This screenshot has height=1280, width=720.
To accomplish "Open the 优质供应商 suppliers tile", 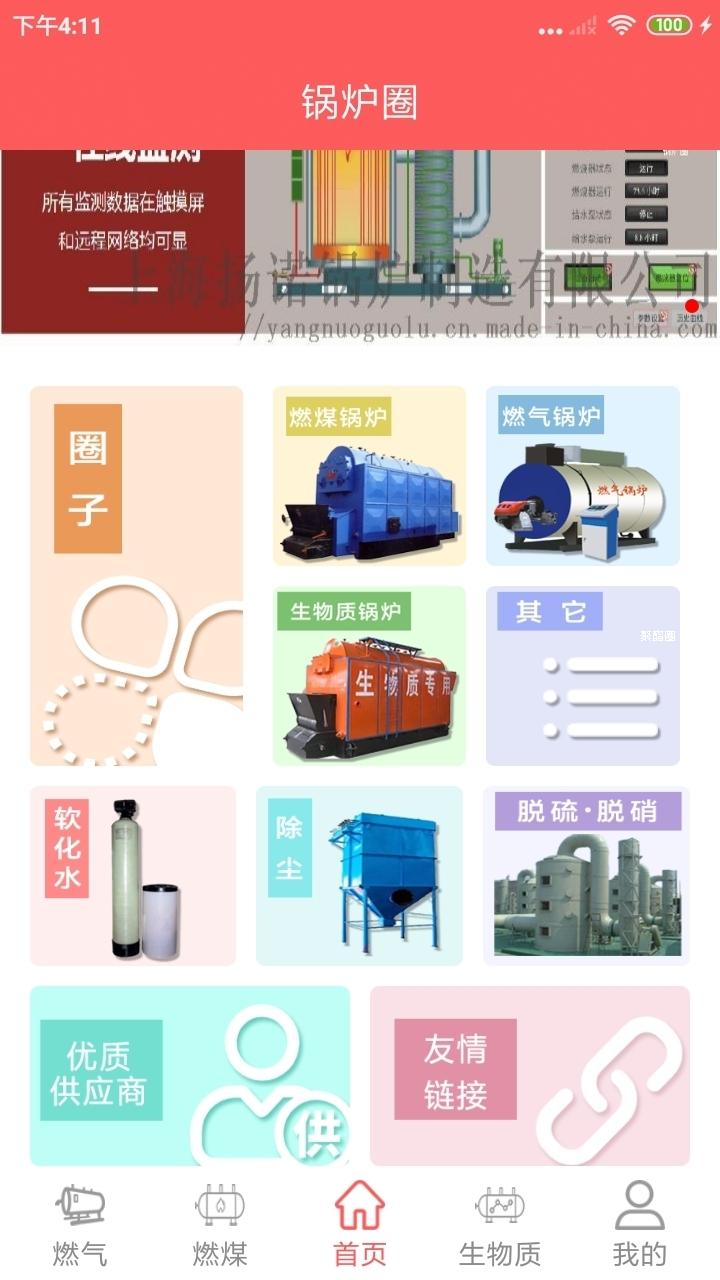I will [x=190, y=1076].
